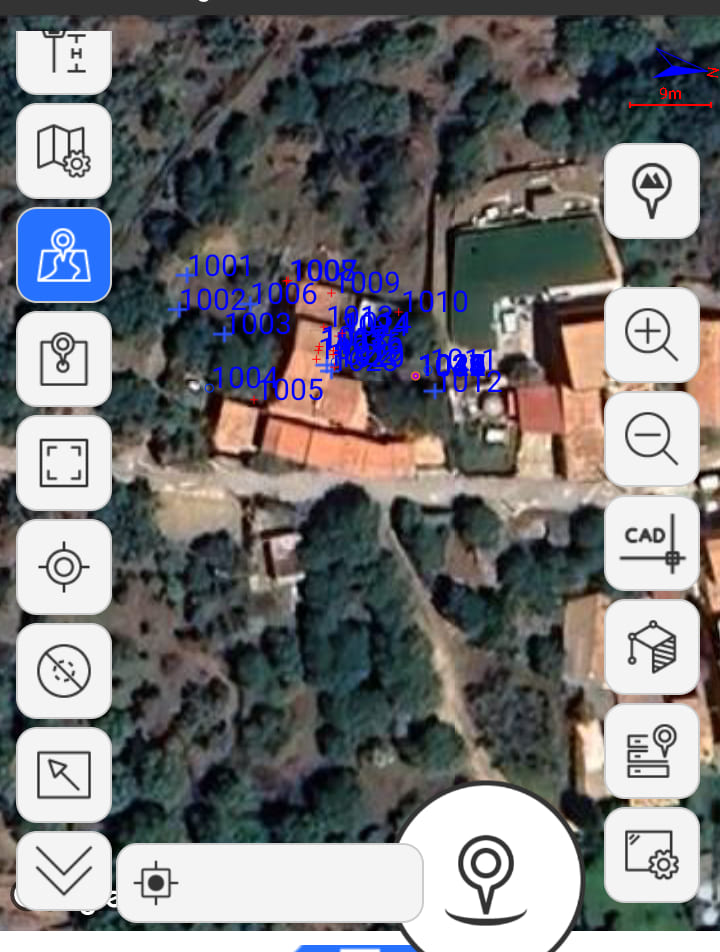Toggle the compass rotation off

pos(63,671)
